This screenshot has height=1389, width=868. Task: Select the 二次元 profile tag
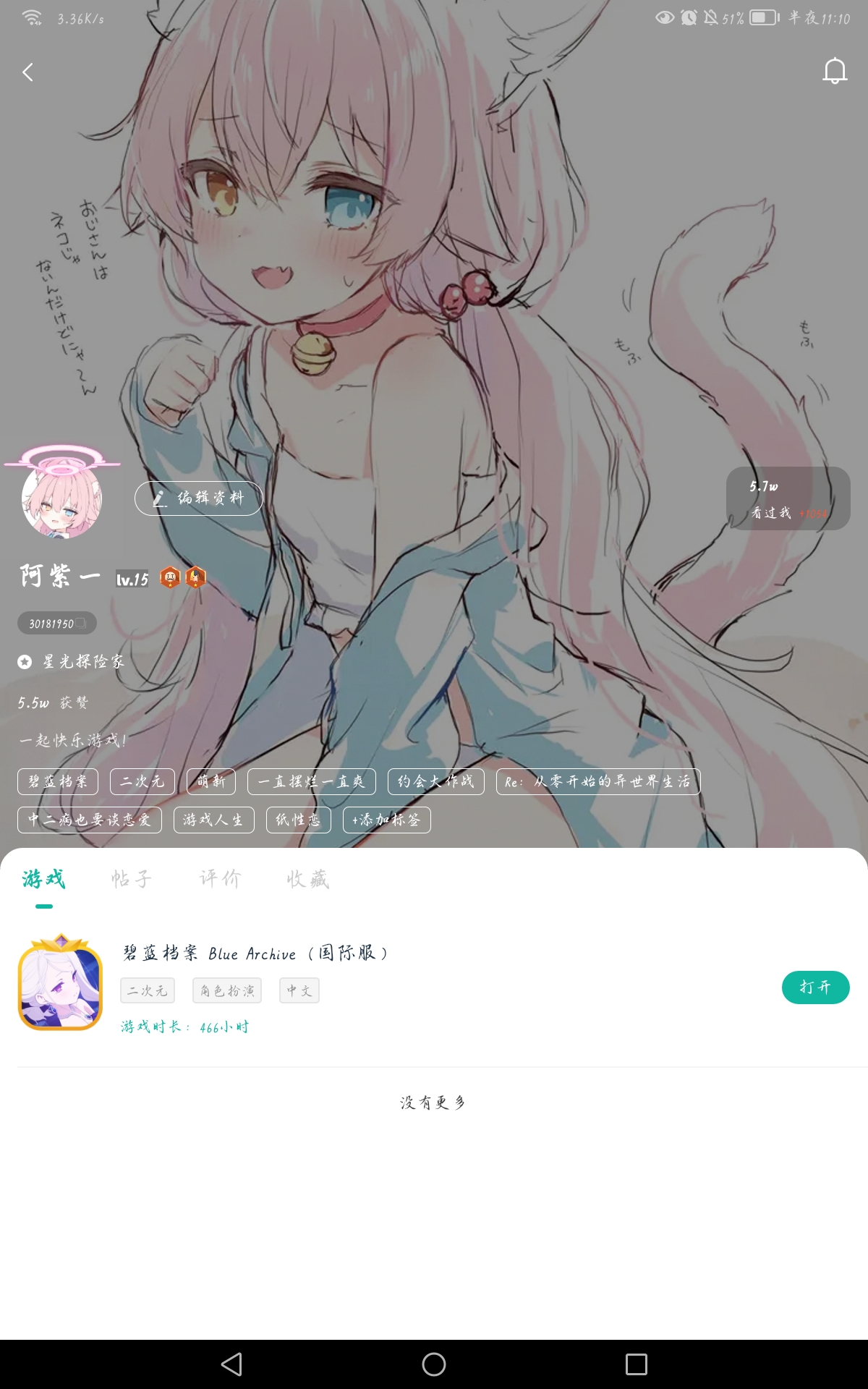click(x=142, y=781)
